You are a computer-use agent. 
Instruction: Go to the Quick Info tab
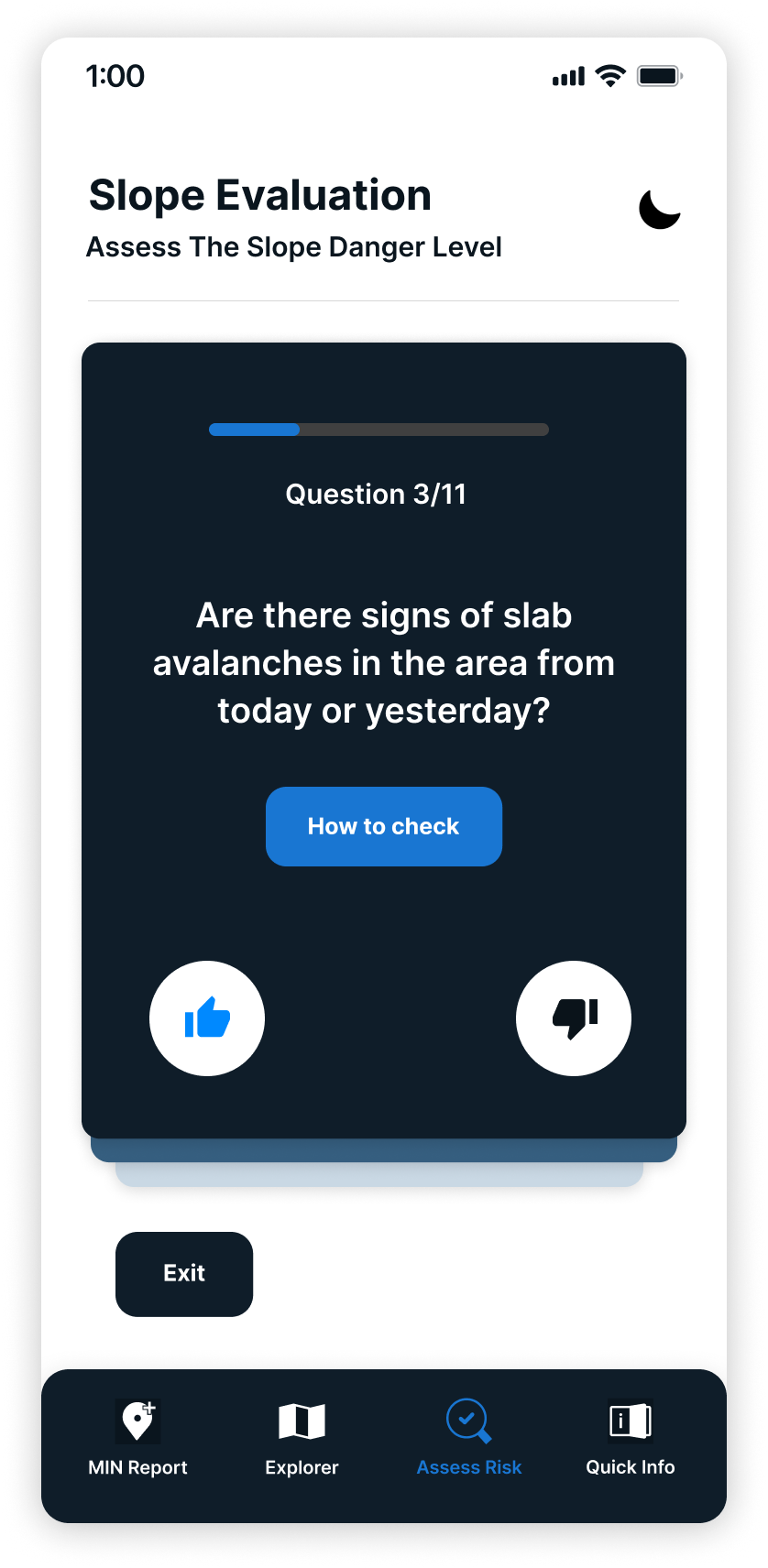pyautogui.click(x=631, y=1440)
